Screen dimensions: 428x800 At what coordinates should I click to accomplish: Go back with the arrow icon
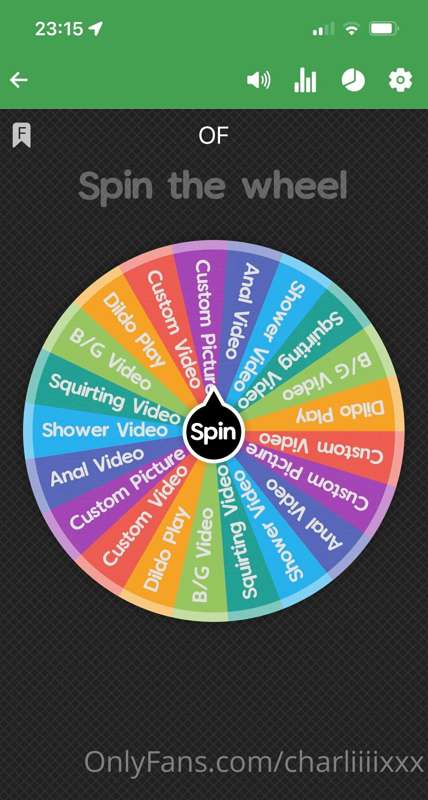pos(18,80)
